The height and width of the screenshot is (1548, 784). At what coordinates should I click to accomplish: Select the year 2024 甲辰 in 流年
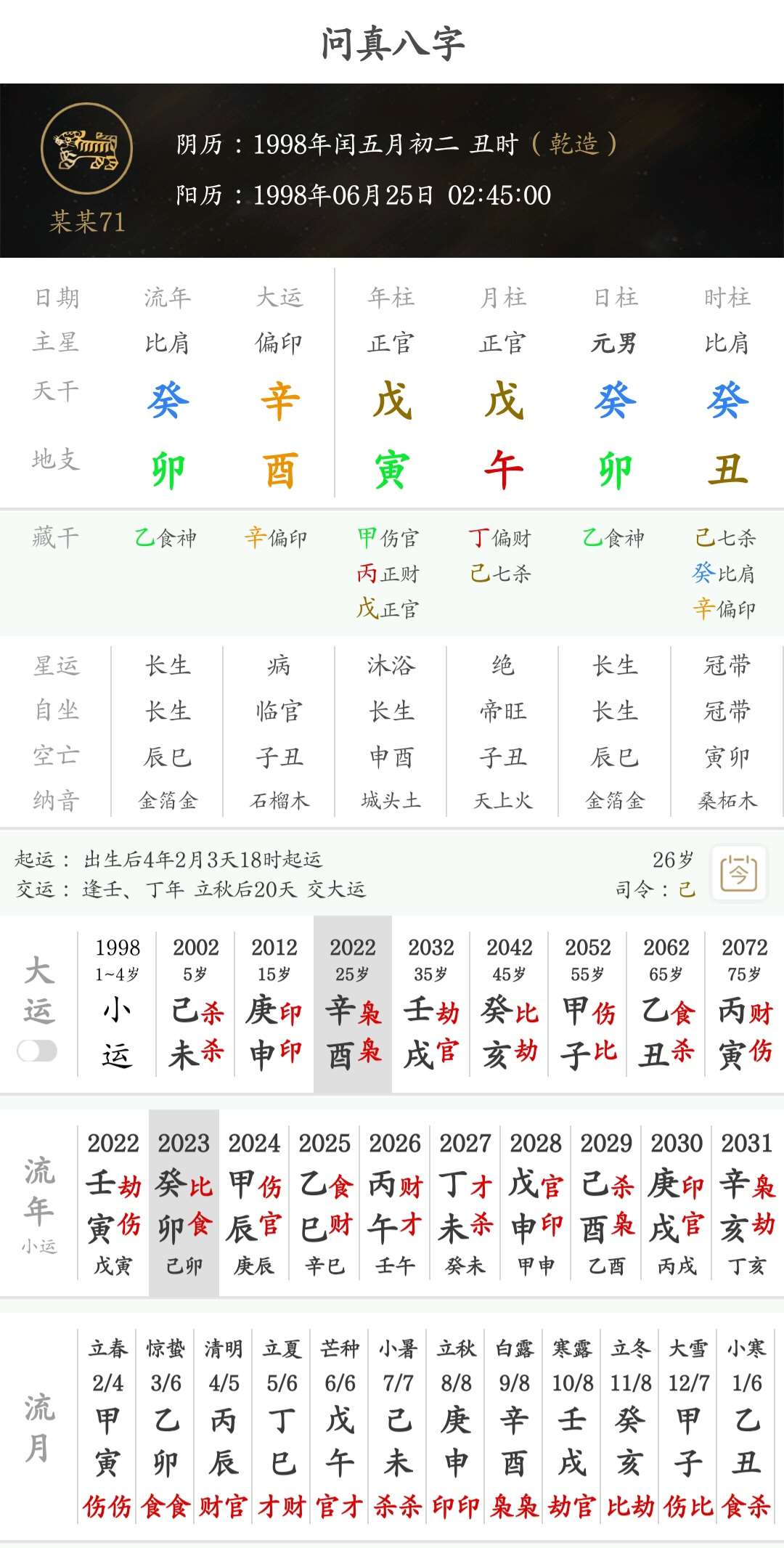pyautogui.click(x=254, y=1202)
